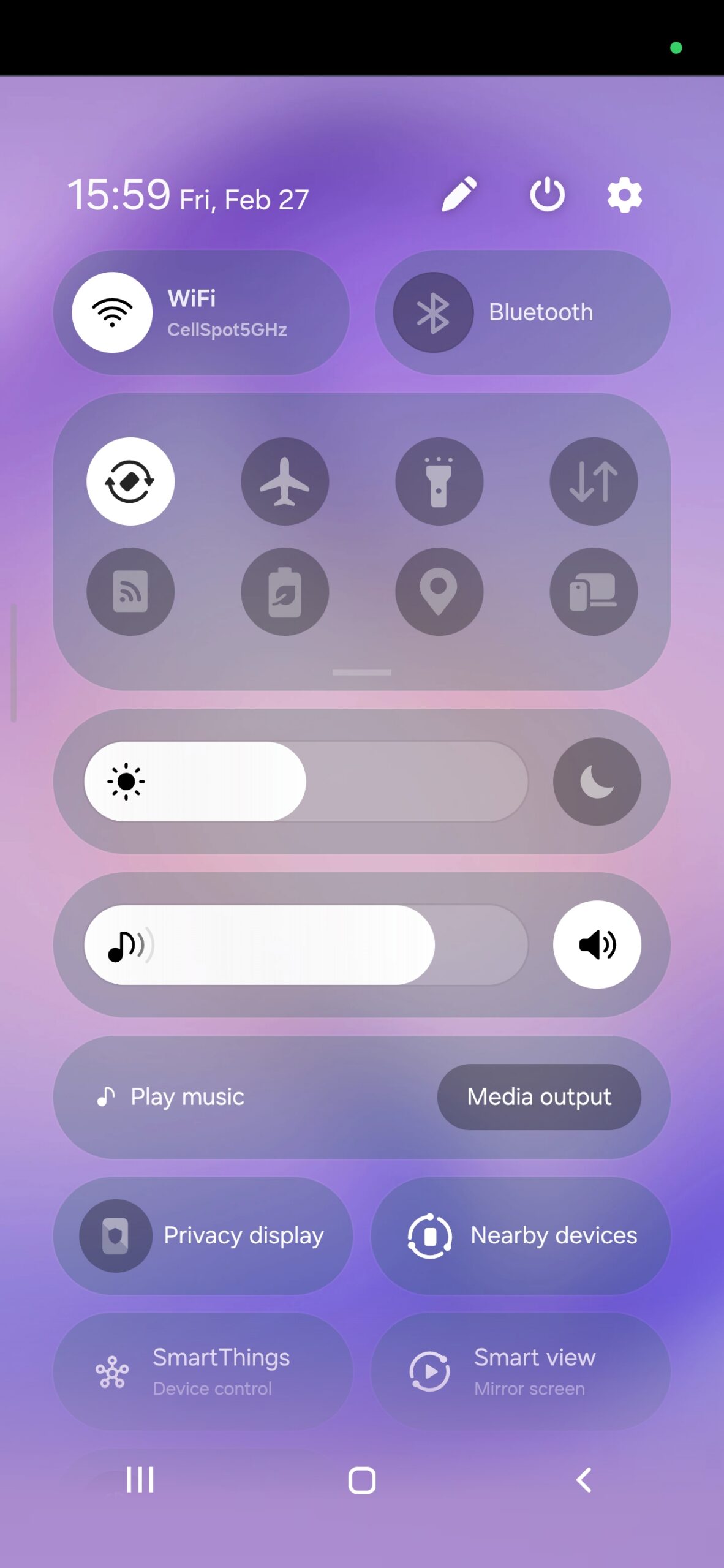The image size is (724, 1568).
Task: Open the Media output selector
Action: click(538, 1096)
